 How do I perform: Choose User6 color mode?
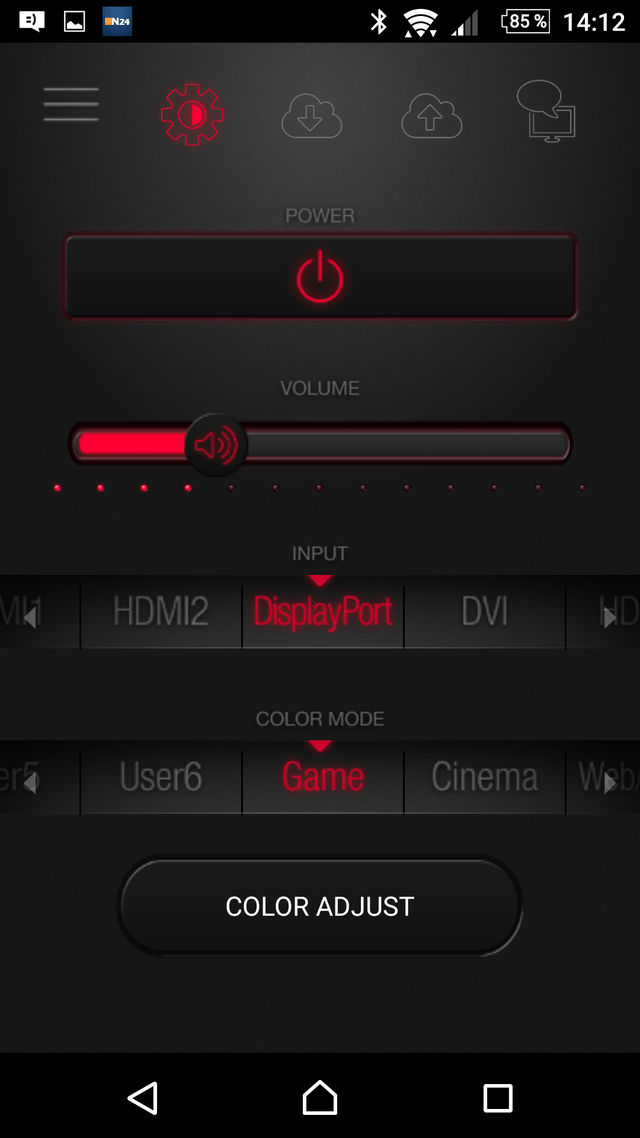click(x=161, y=777)
